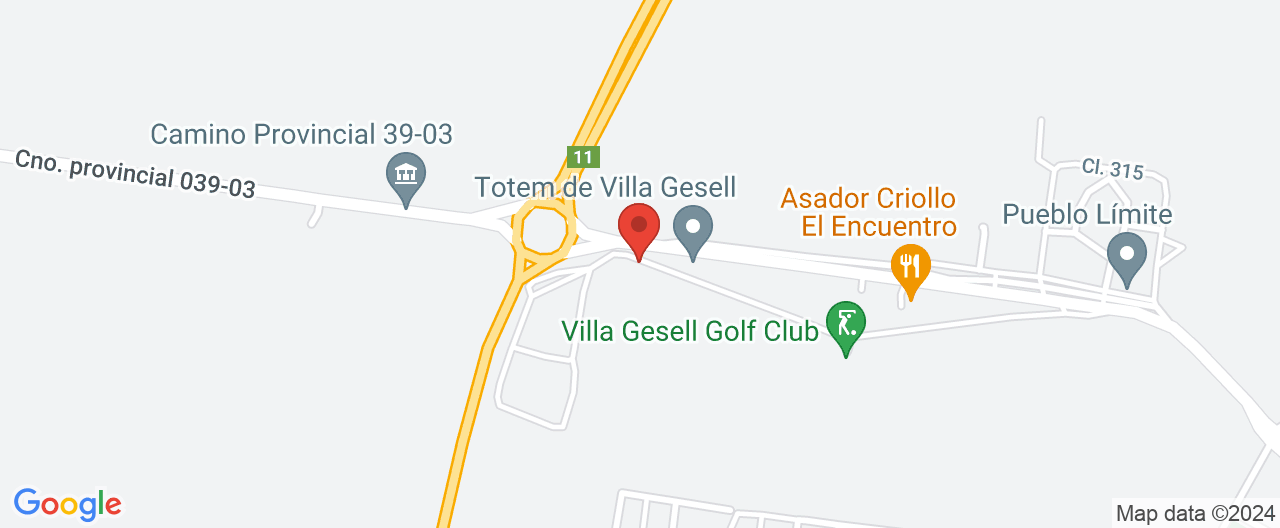The height and width of the screenshot is (528, 1280).
Task: Open the Camino Provincial 39-03 map pin
Action: (406, 176)
